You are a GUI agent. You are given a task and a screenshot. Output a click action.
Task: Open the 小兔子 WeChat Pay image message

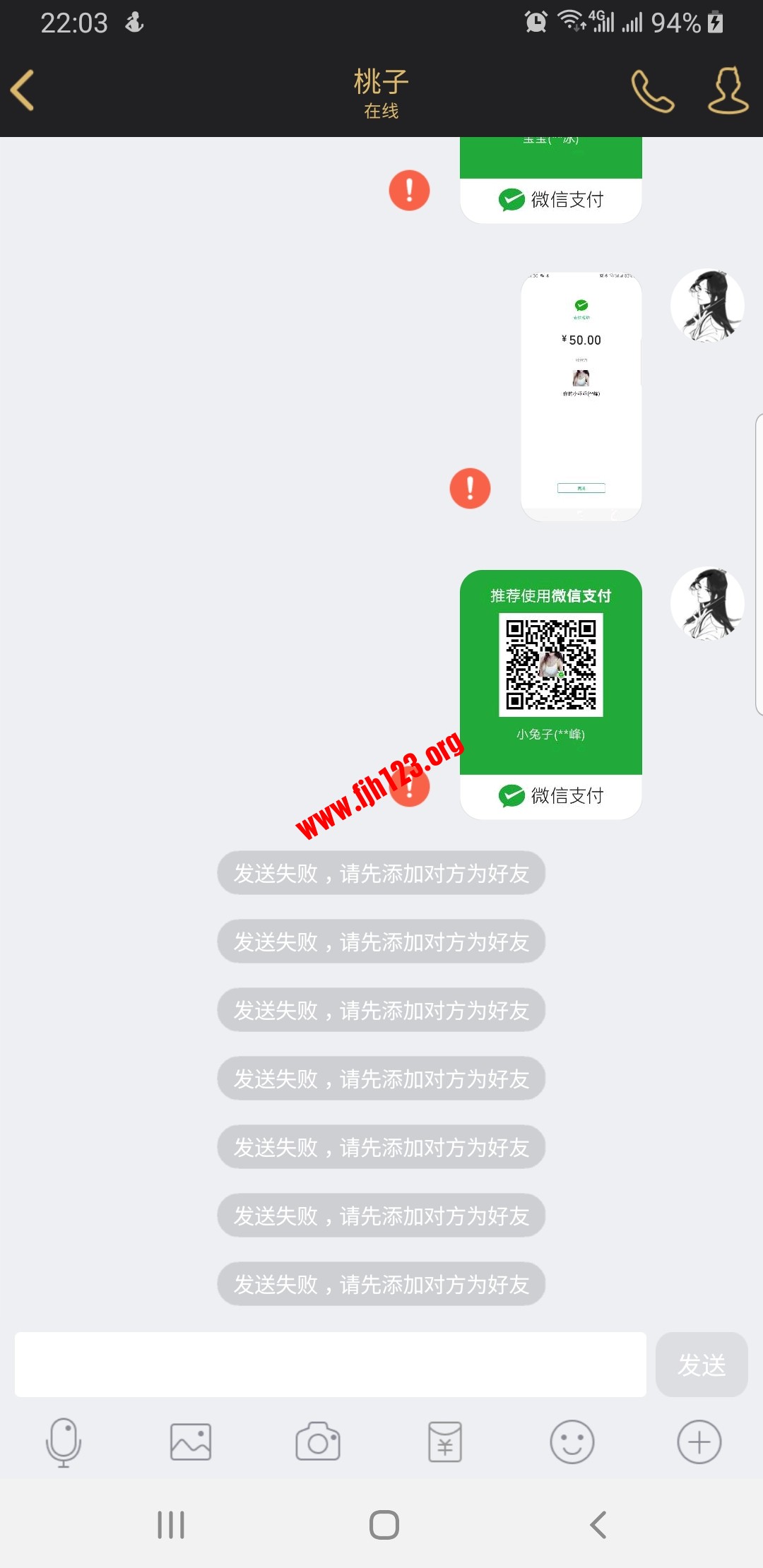(550, 694)
